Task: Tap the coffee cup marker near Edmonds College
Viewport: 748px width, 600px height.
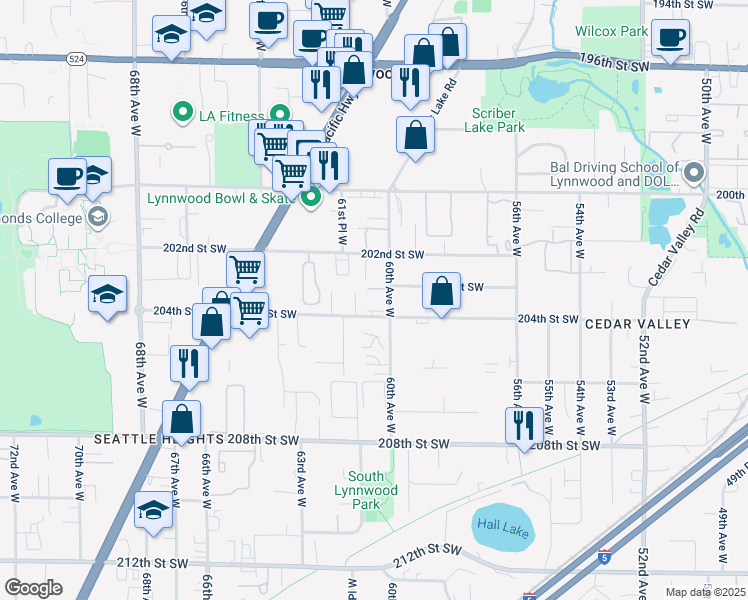Action: coord(67,181)
